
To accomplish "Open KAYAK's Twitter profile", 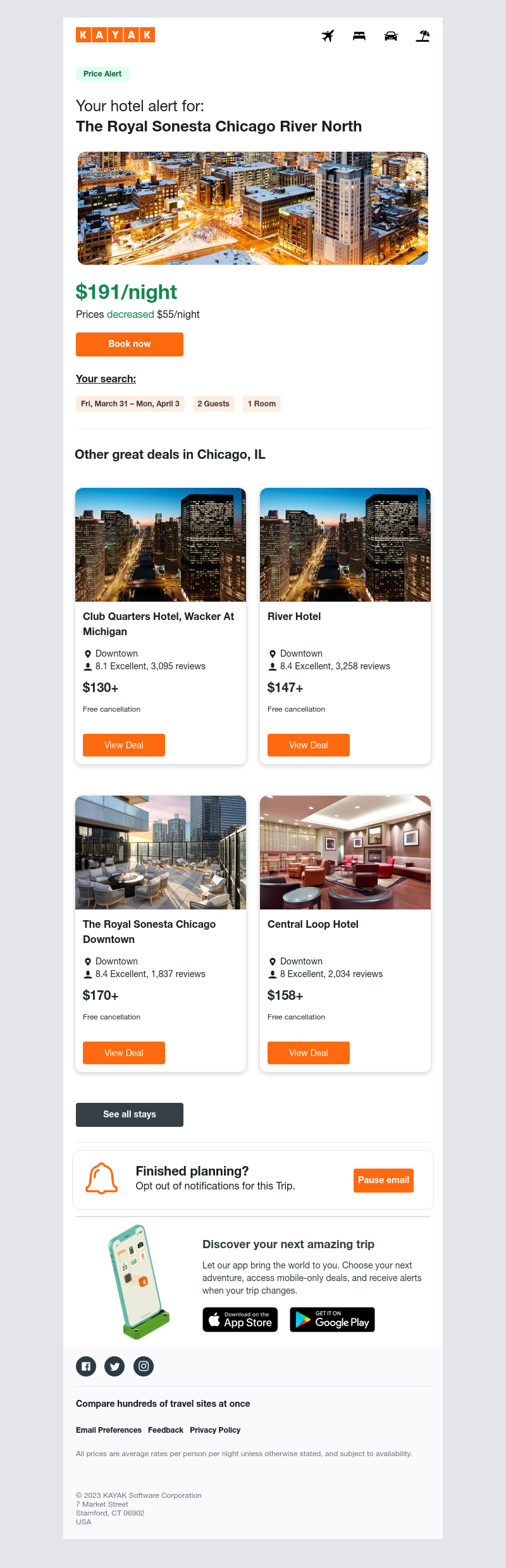I will coord(114,1366).
